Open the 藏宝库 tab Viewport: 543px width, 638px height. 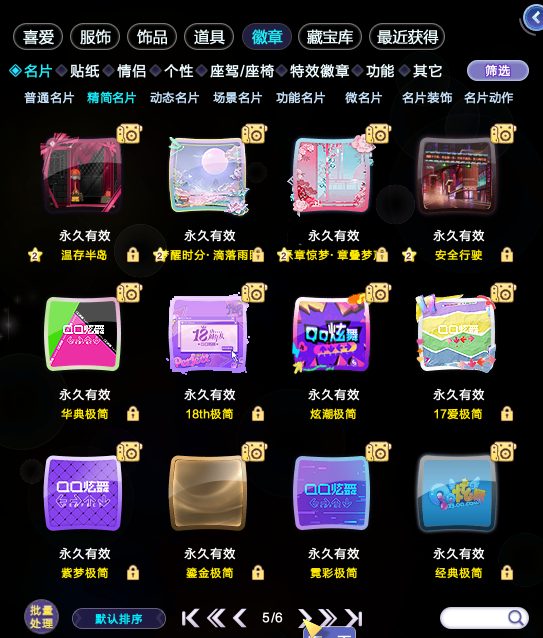[329, 37]
